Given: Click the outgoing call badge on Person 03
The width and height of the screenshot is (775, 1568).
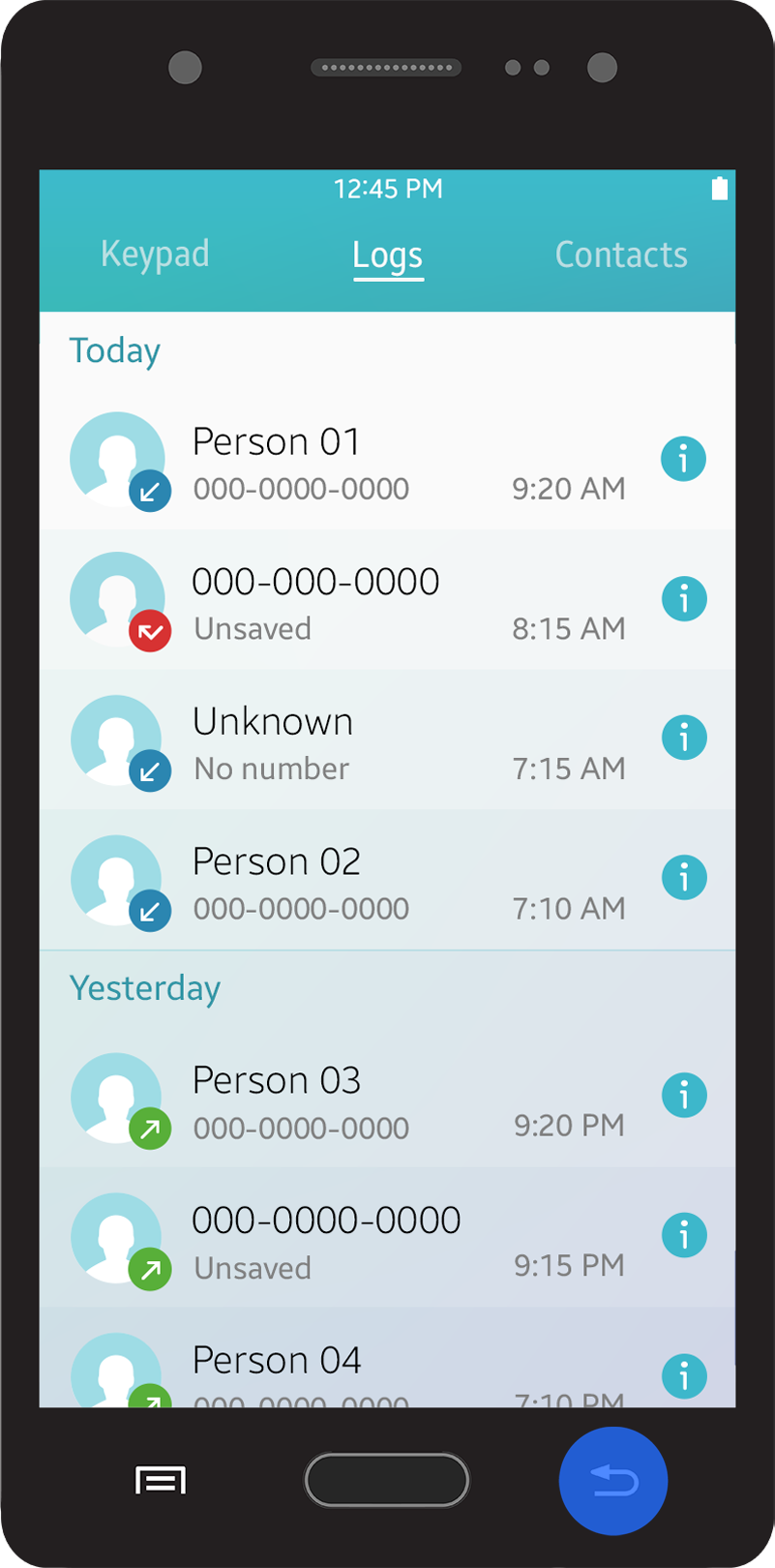Looking at the screenshot, I should coord(150,1129).
